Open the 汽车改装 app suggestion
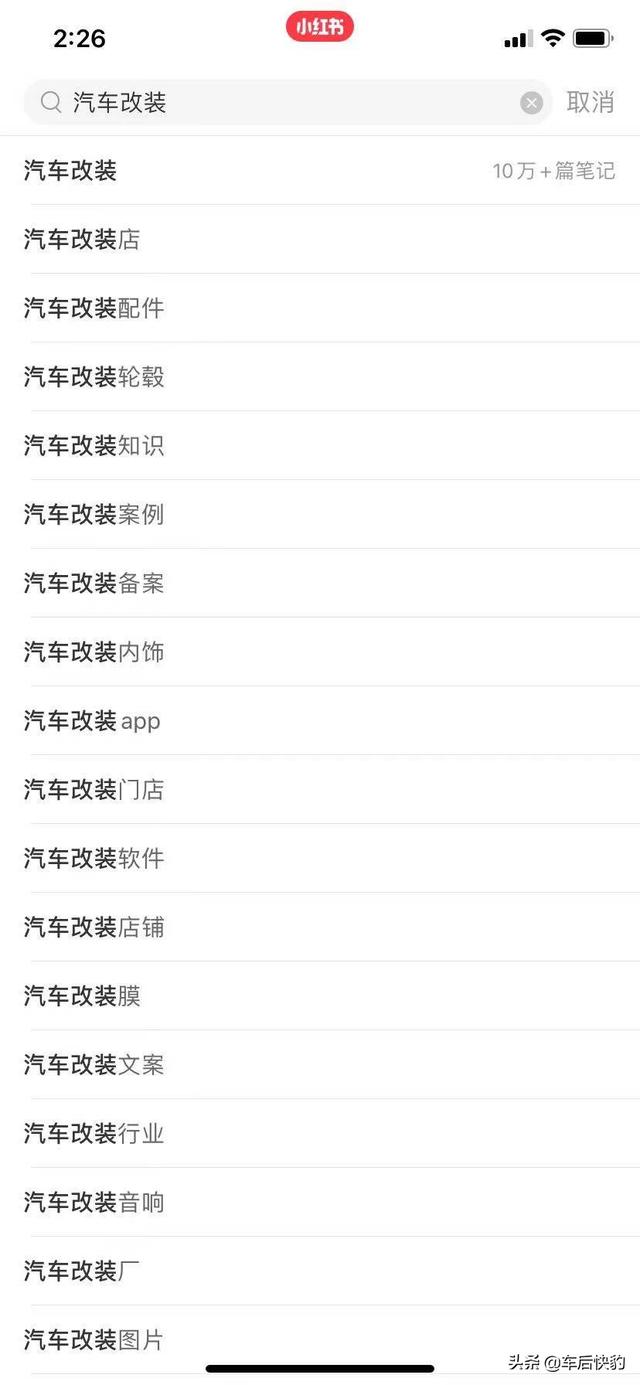Viewport: 640px width, 1385px height. tap(320, 722)
